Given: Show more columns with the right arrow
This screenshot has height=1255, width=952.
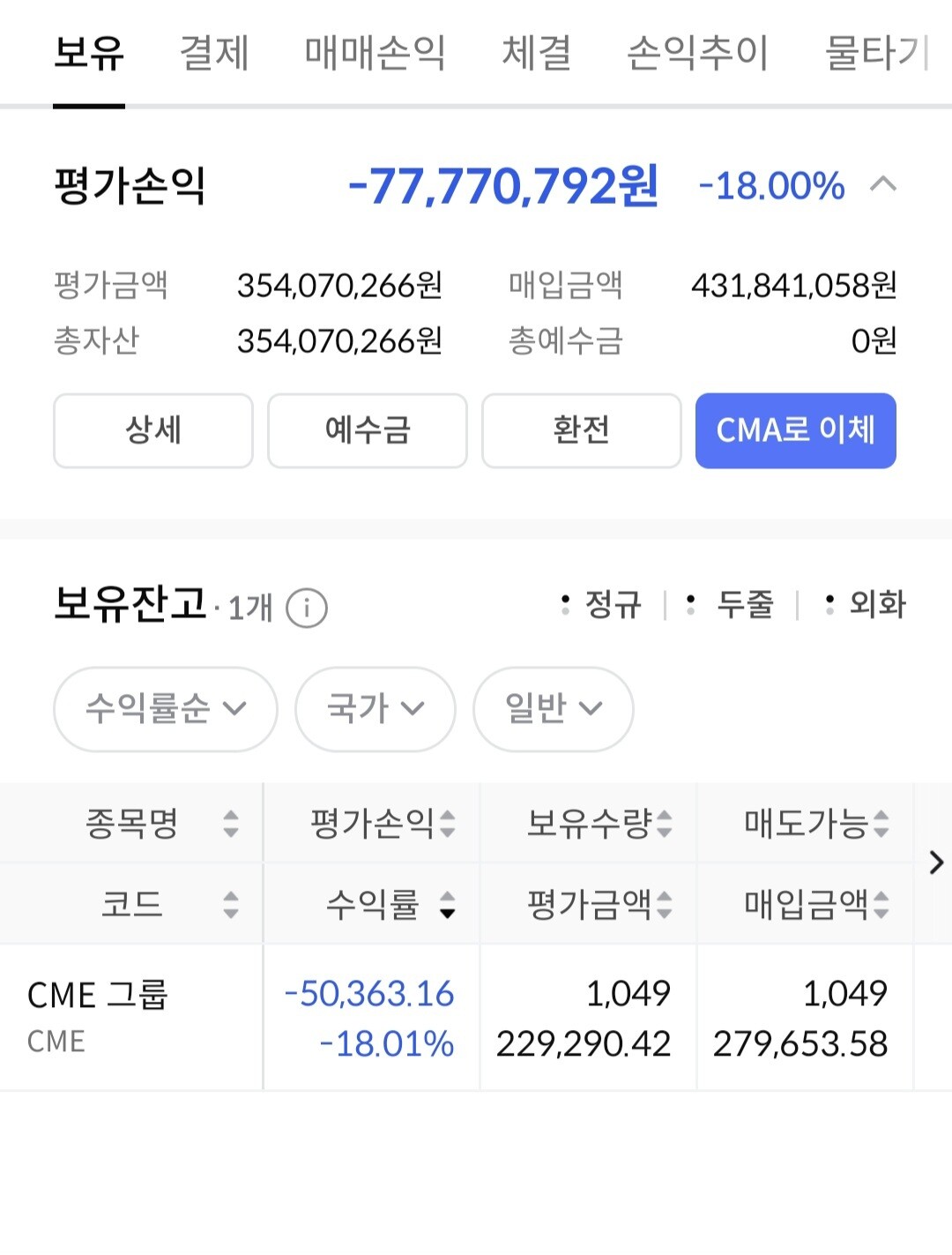Looking at the screenshot, I should 936,862.
